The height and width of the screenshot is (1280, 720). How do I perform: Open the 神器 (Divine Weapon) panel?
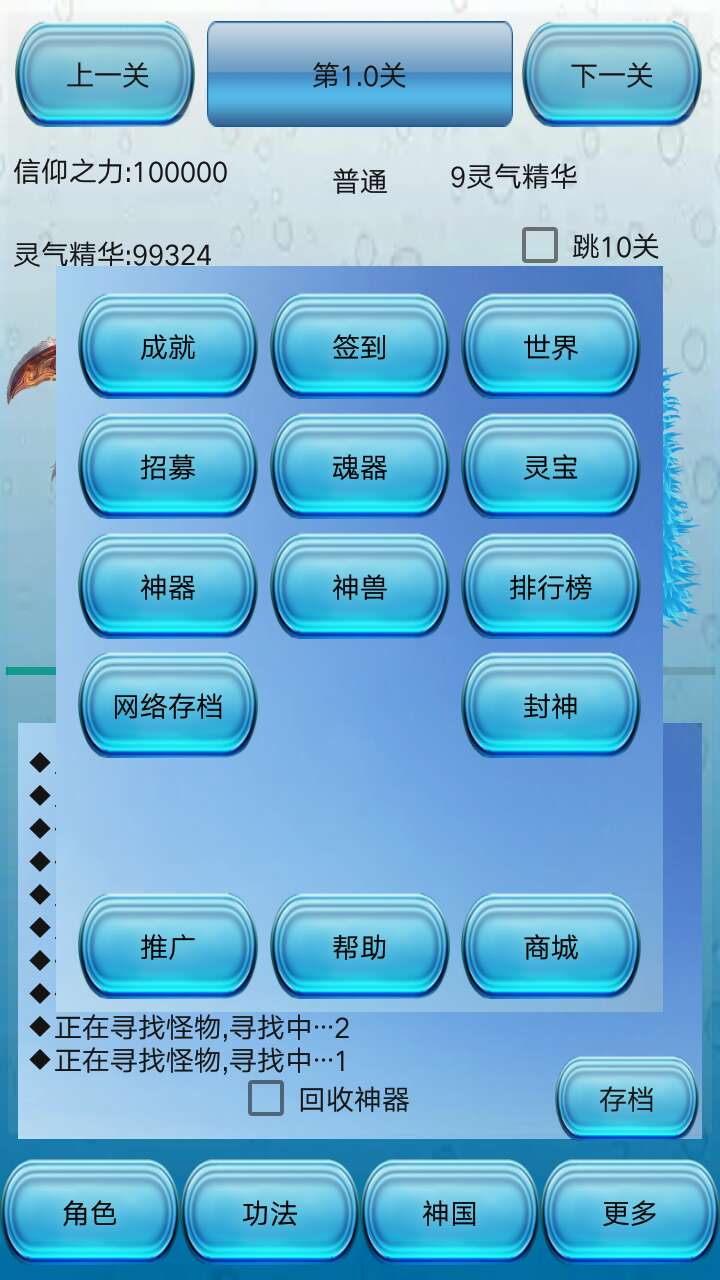(166, 587)
